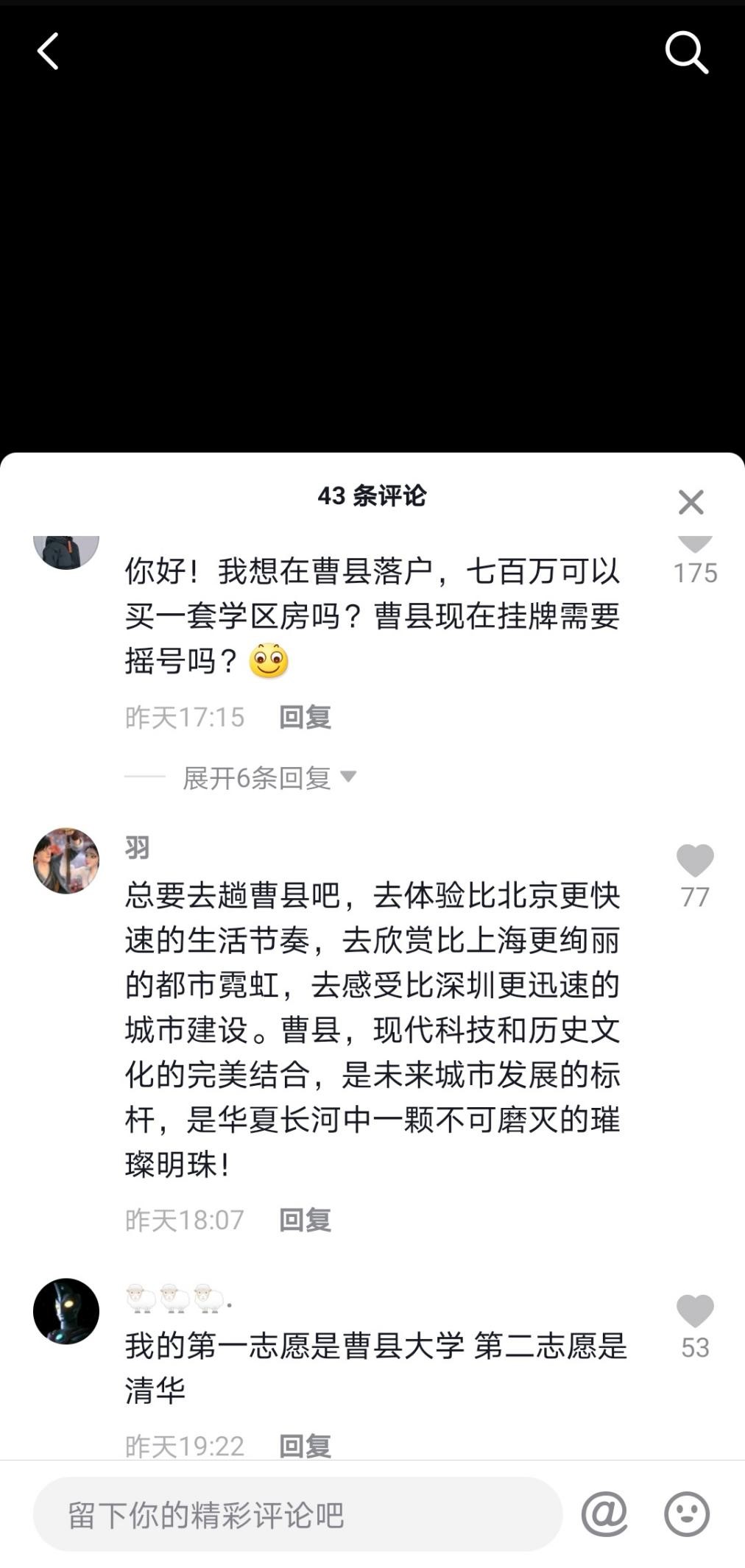The image size is (745, 1568).
Task: Reply to the comment posted at 17:15
Action: click(305, 717)
